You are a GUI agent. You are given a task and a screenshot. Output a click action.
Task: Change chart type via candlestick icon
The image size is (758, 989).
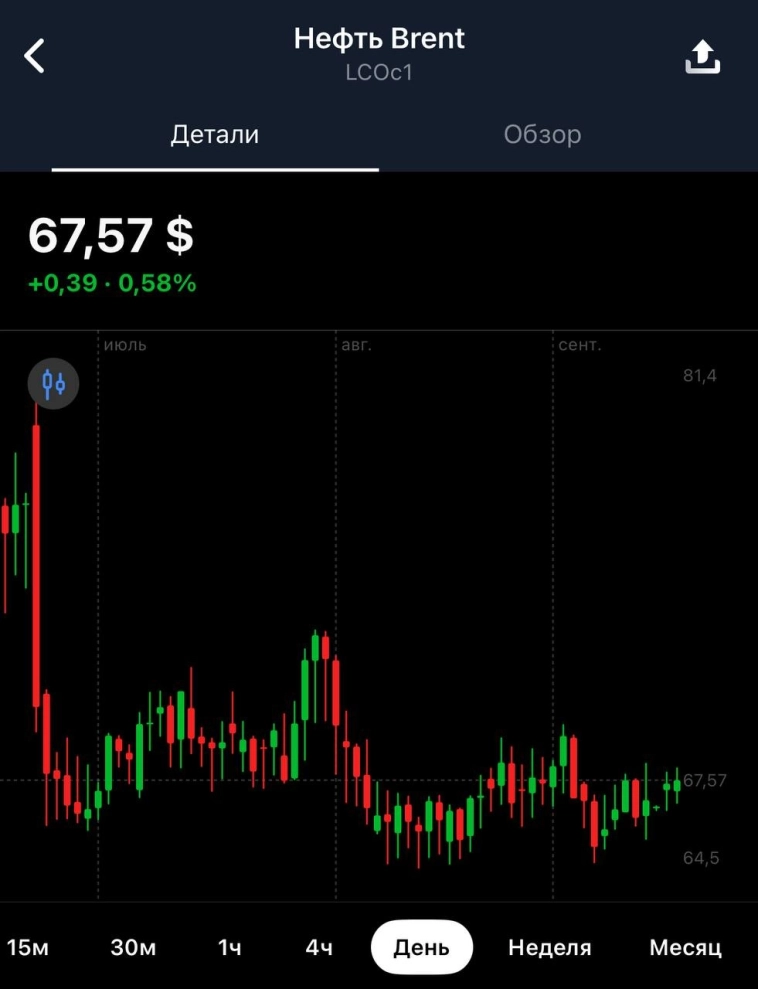pyautogui.click(x=53, y=383)
